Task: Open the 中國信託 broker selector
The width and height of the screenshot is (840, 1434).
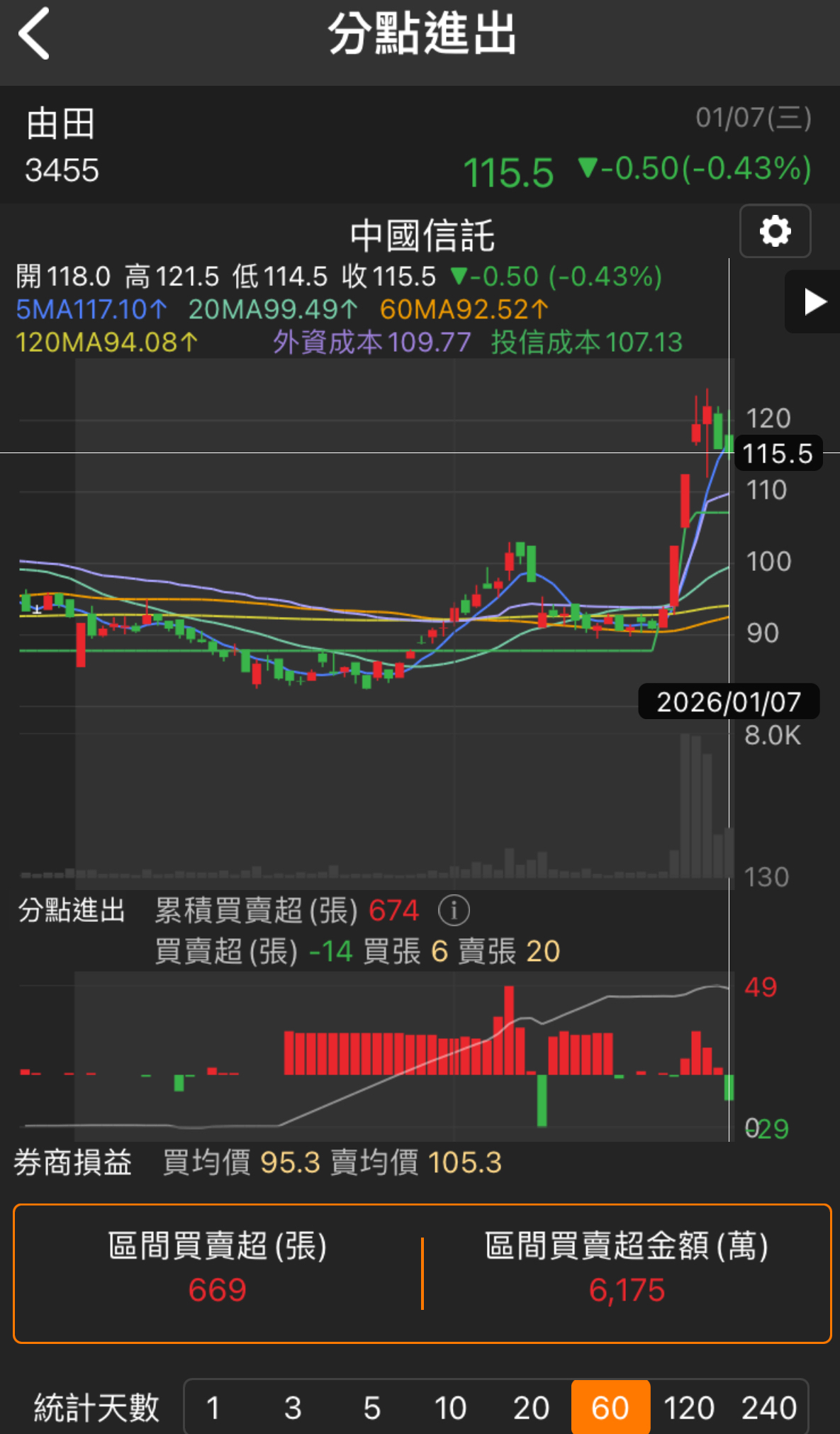Action: pos(422,235)
